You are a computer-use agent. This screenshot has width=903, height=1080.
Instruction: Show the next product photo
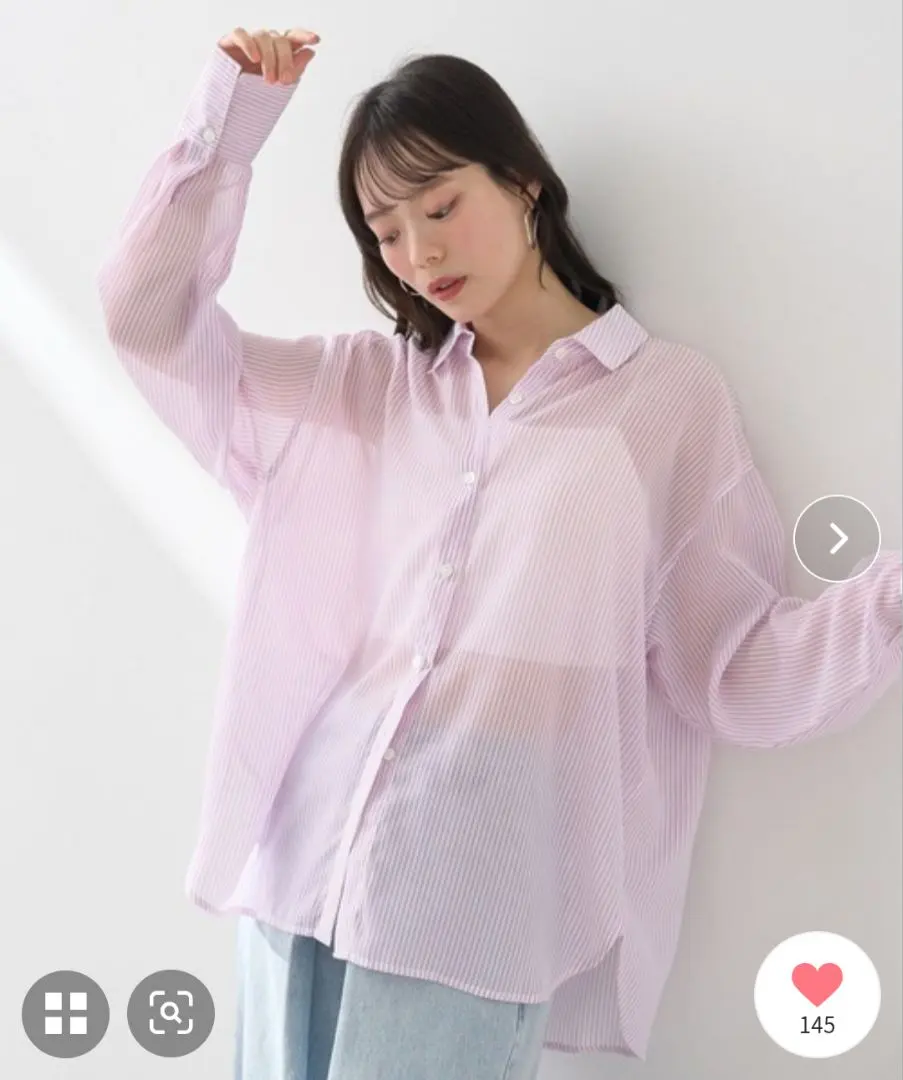coord(837,539)
